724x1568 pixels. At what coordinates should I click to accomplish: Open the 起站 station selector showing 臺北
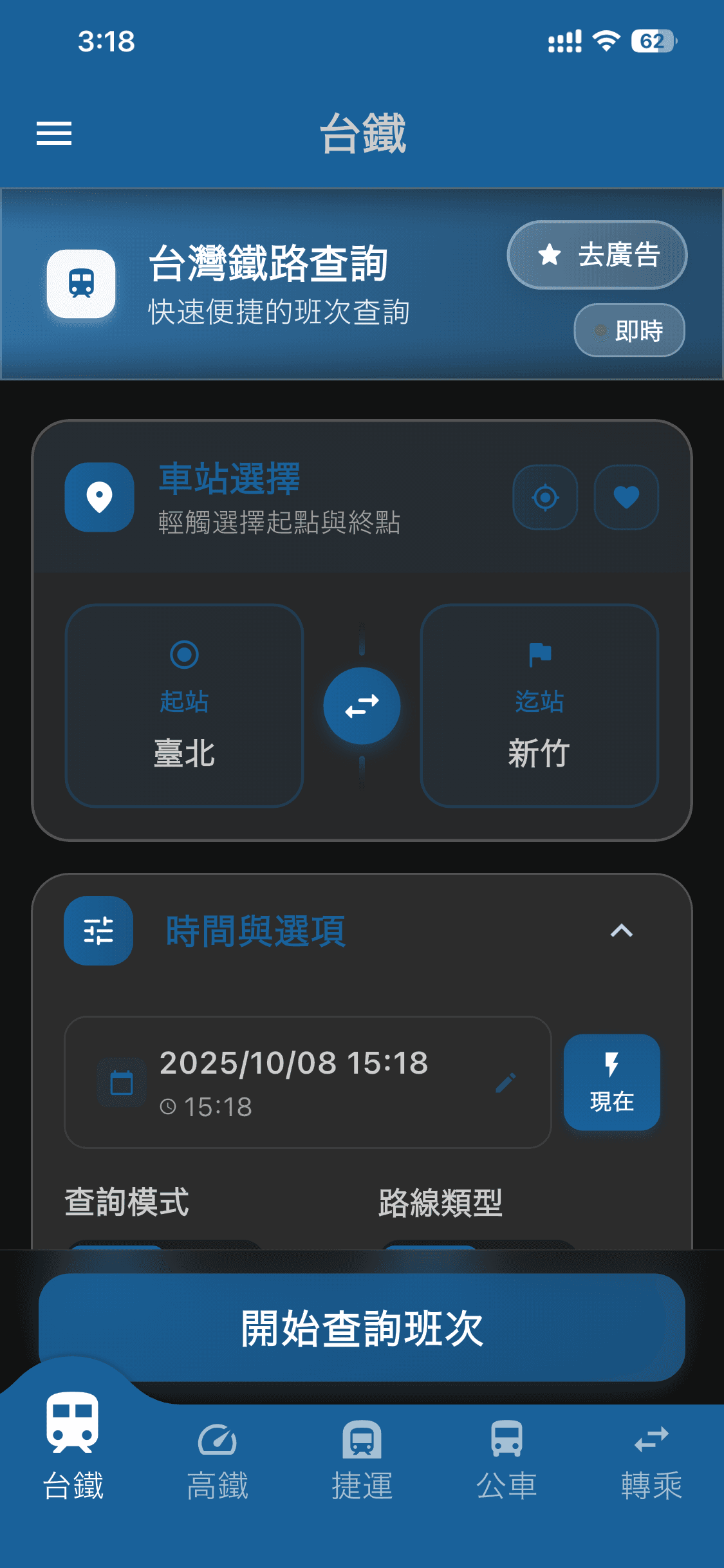point(184,706)
